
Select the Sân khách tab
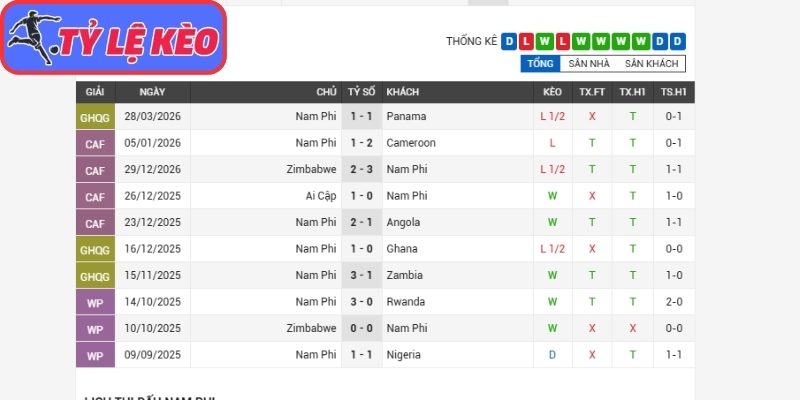click(651, 63)
